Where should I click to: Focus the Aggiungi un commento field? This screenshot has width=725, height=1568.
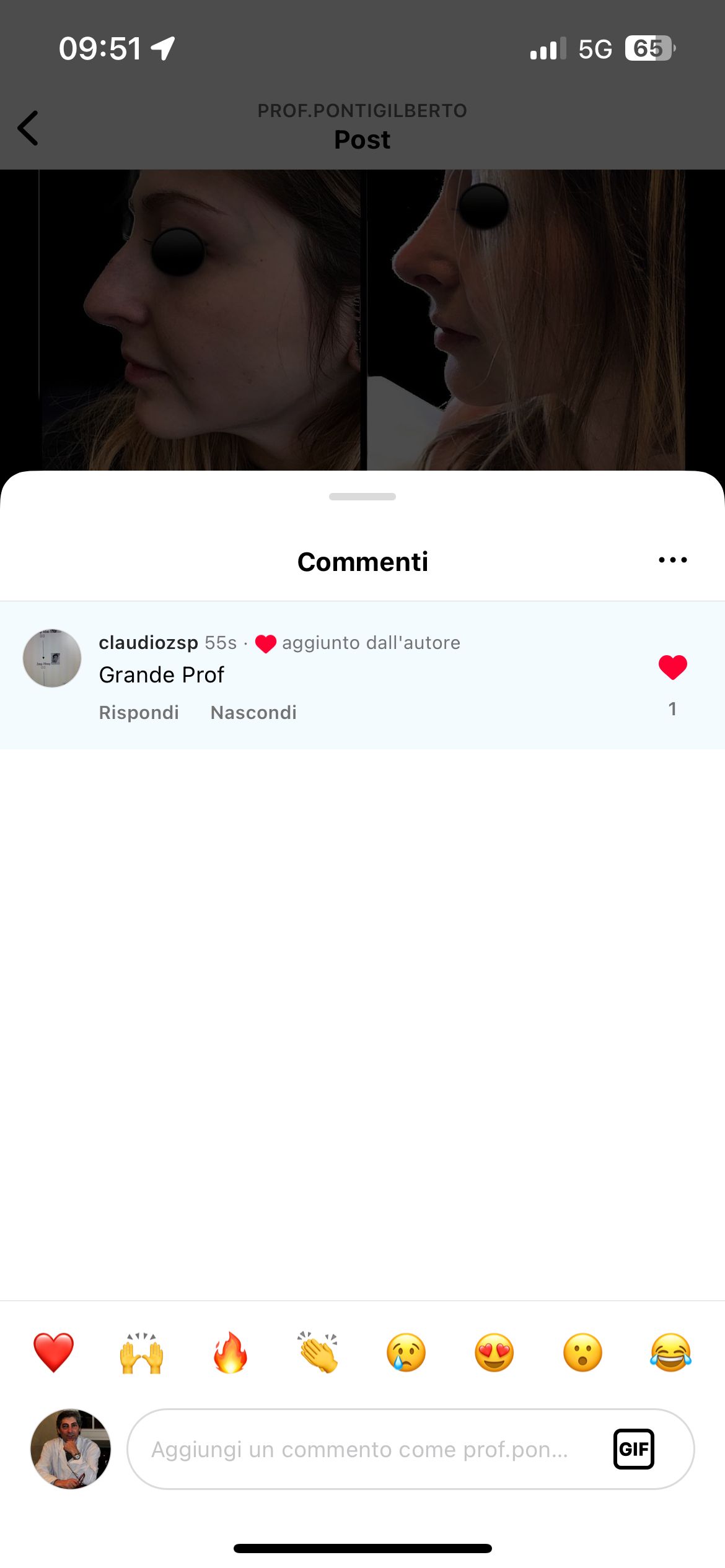pos(359,1449)
